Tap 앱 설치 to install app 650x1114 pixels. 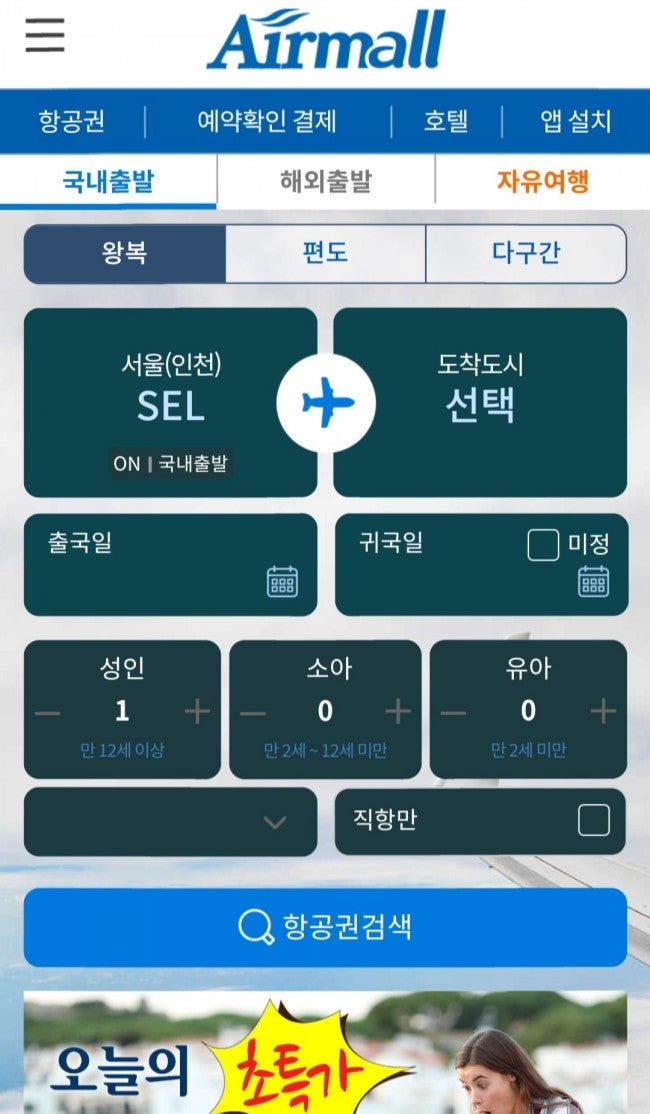coord(575,122)
